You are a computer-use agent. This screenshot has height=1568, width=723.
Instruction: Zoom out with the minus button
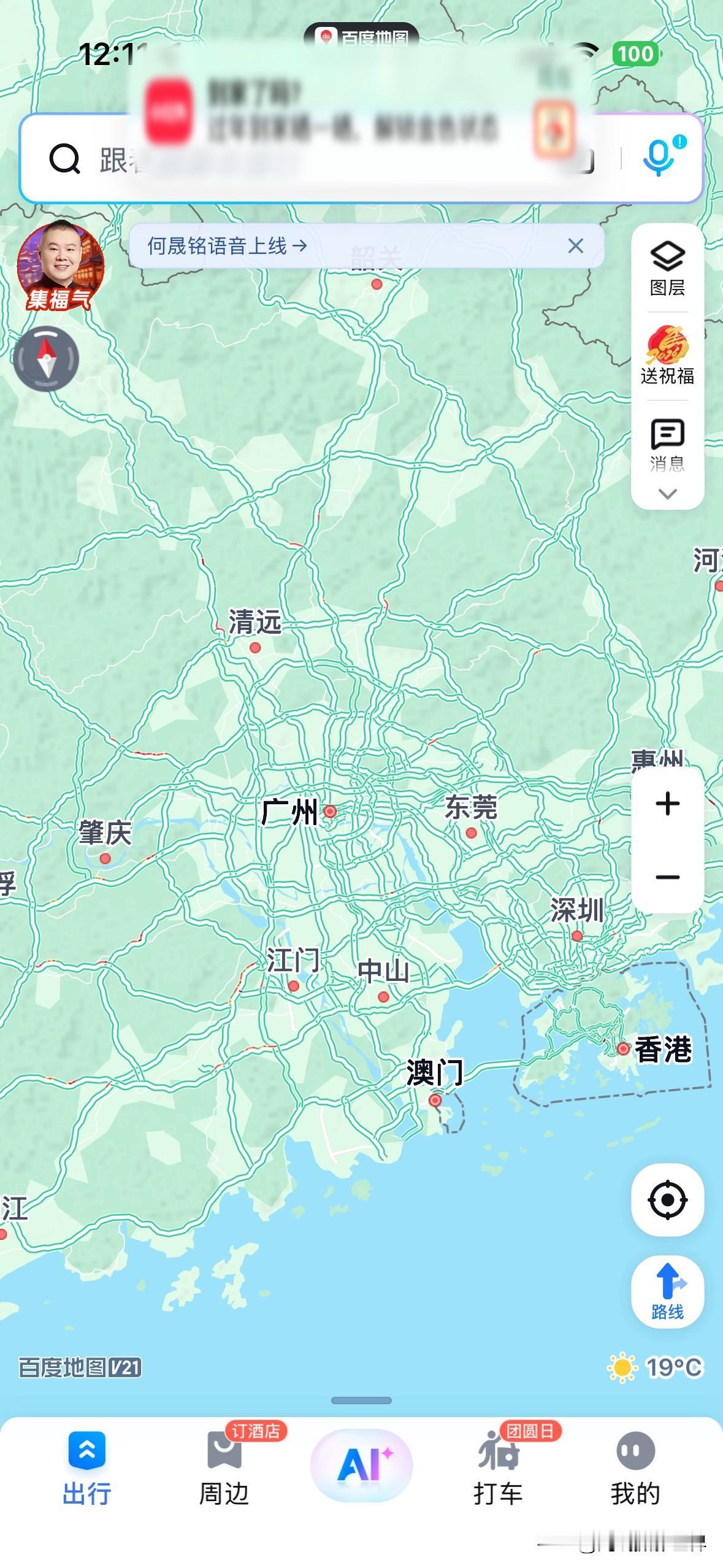667,877
